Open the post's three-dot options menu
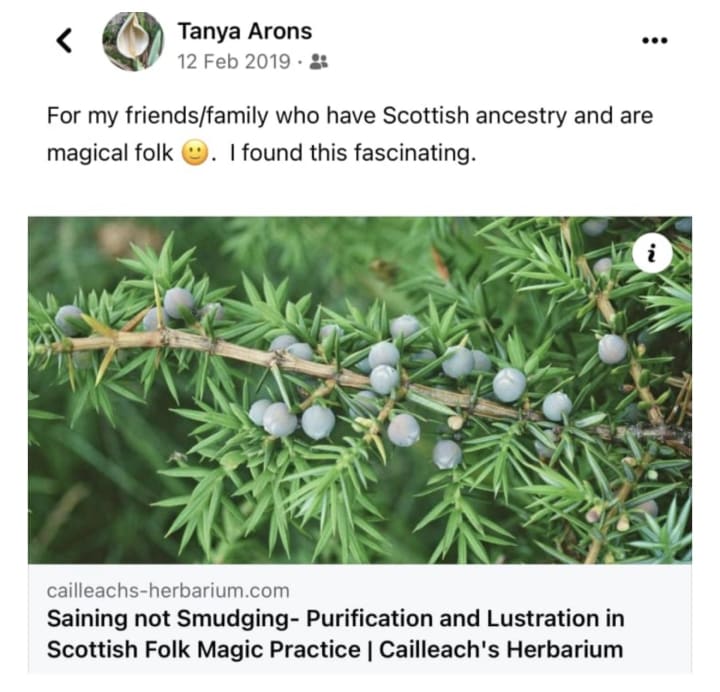This screenshot has height=692, width=720. (653, 41)
